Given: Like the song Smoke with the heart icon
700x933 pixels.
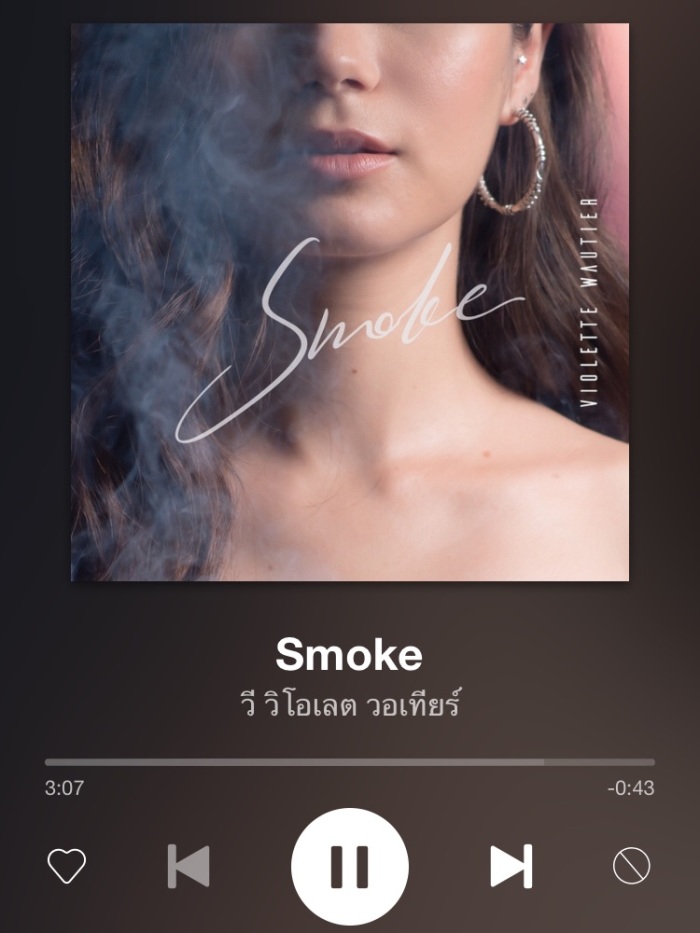Looking at the screenshot, I should [x=67, y=866].
